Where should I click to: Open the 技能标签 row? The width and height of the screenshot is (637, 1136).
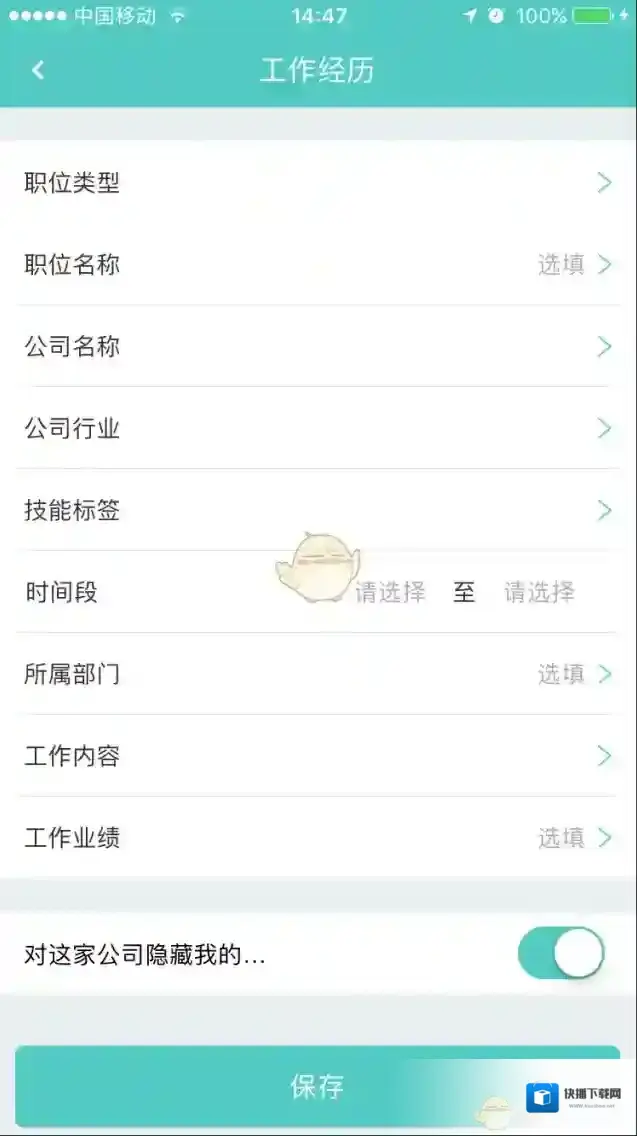[318, 511]
